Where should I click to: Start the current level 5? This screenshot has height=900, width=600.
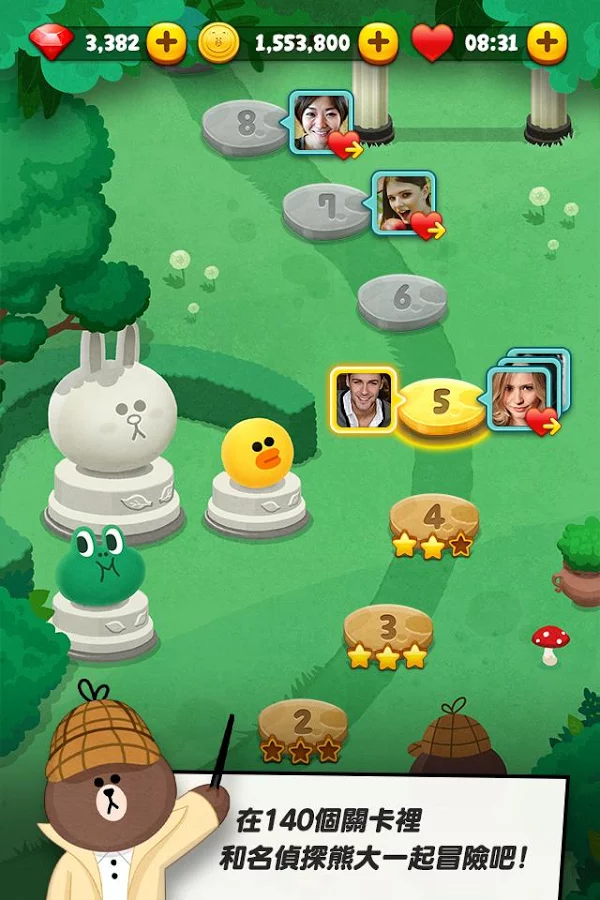(442, 404)
